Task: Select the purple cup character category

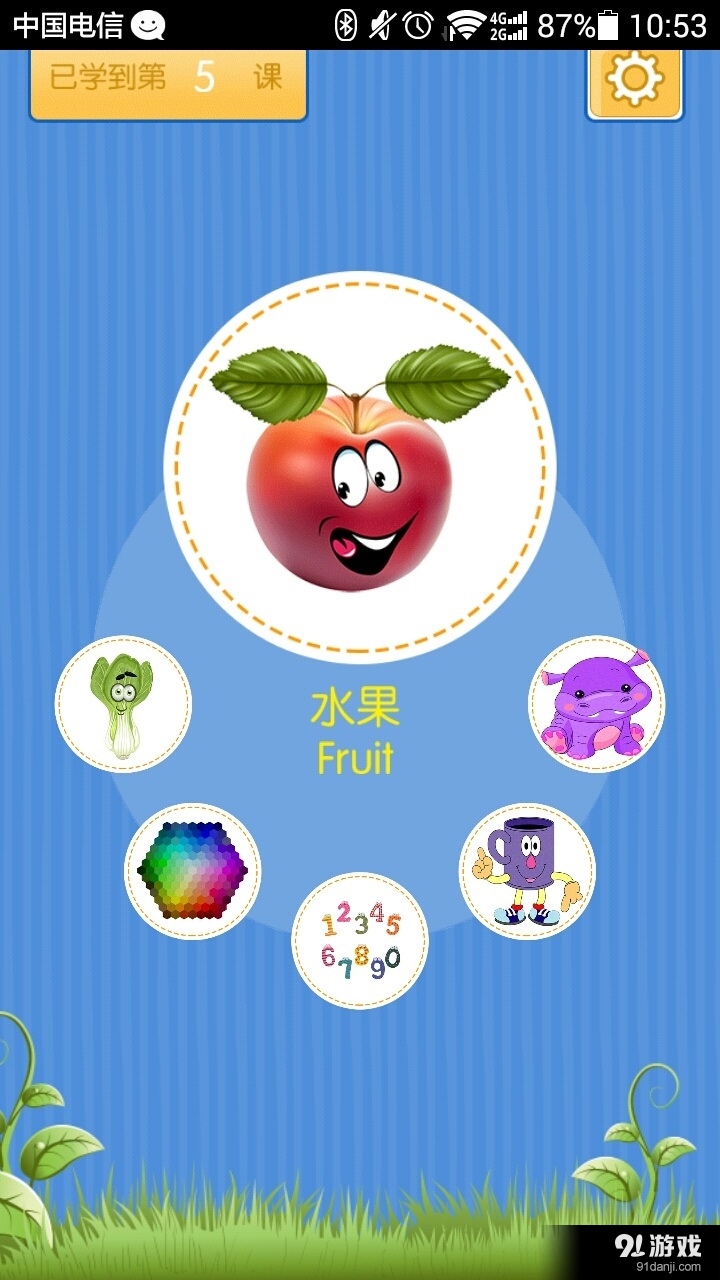Action: coord(527,871)
